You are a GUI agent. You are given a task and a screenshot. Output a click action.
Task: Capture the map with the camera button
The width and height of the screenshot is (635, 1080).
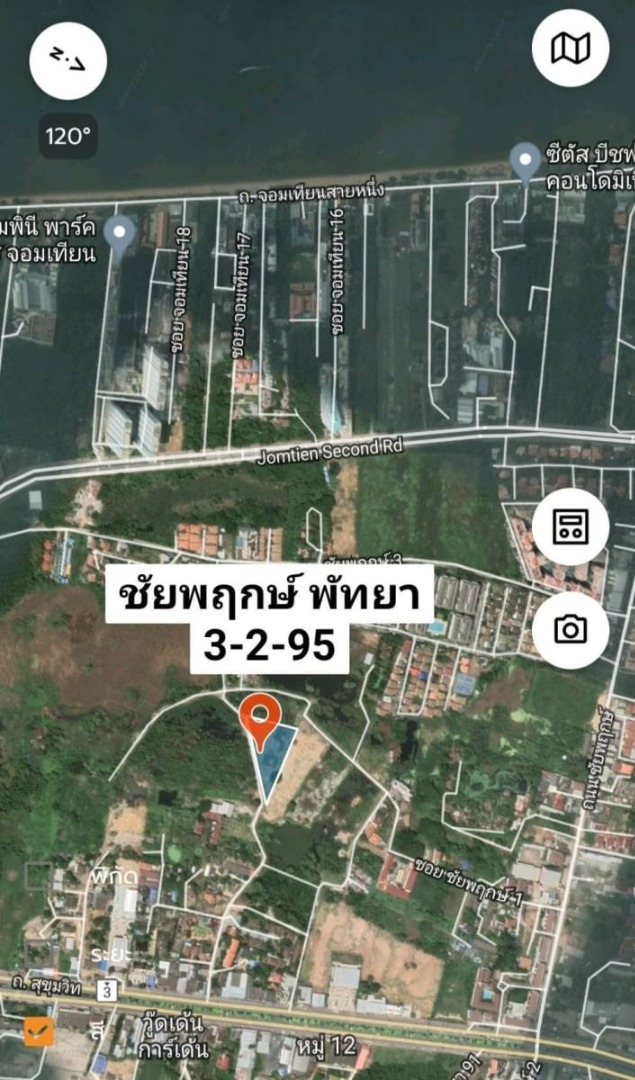click(570, 630)
